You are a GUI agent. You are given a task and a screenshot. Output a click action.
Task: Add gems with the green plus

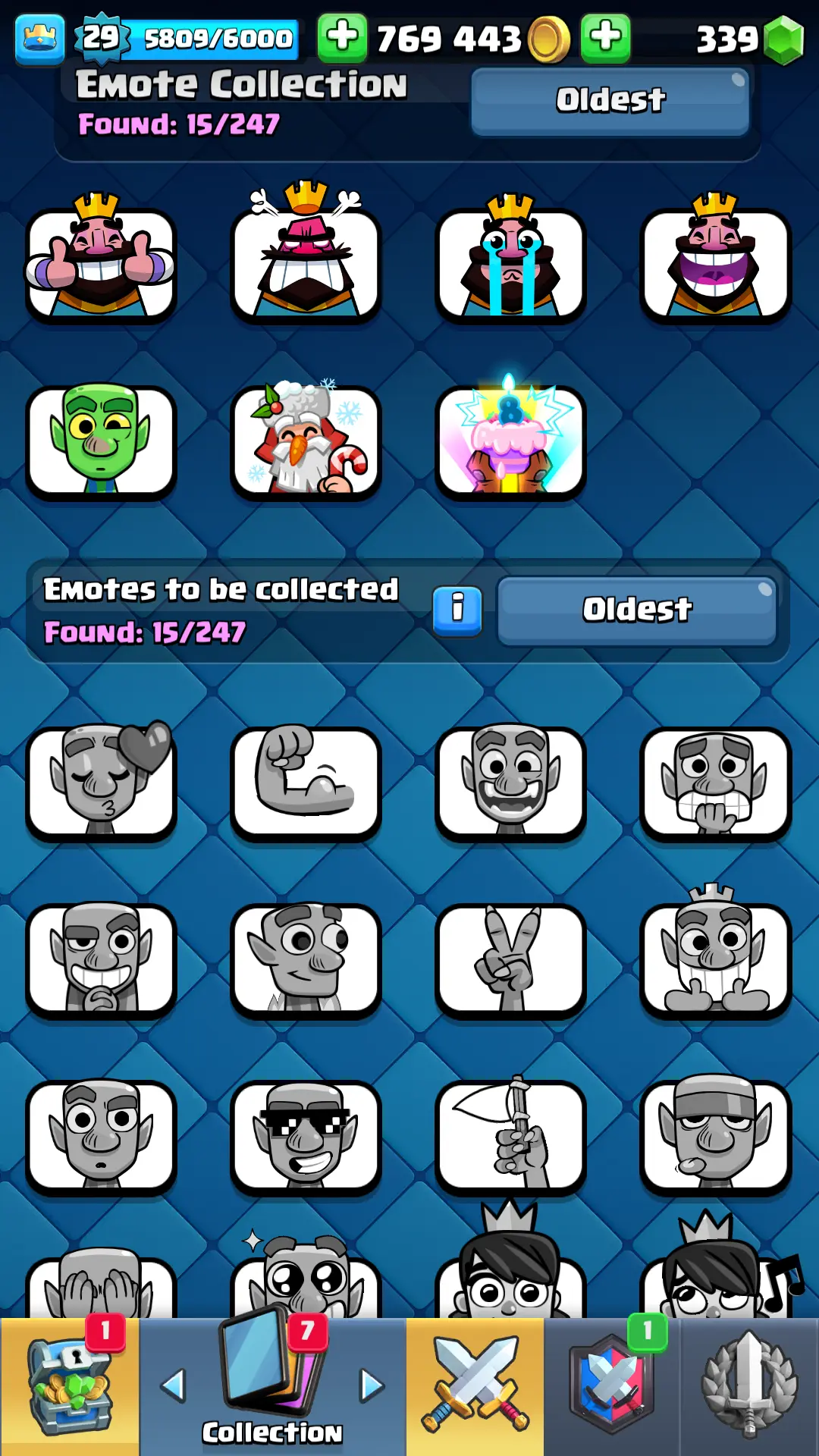(x=605, y=37)
